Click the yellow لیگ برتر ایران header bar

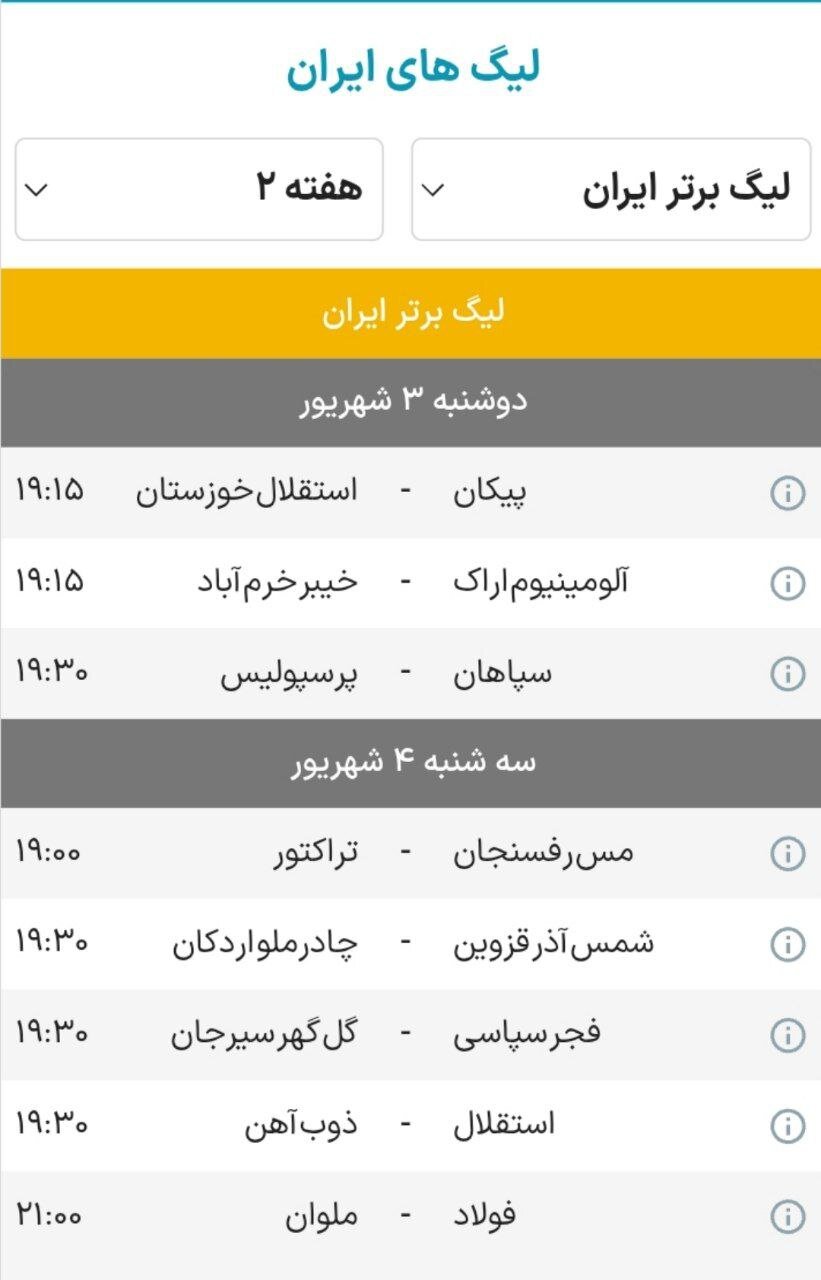(x=410, y=310)
